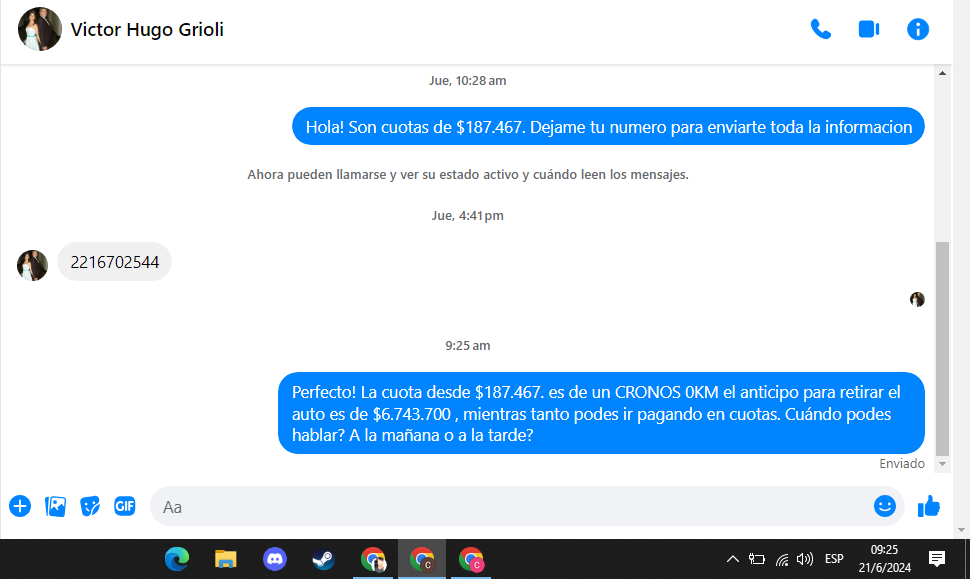Choose a sticker to send
The image size is (970, 579).
(90, 506)
